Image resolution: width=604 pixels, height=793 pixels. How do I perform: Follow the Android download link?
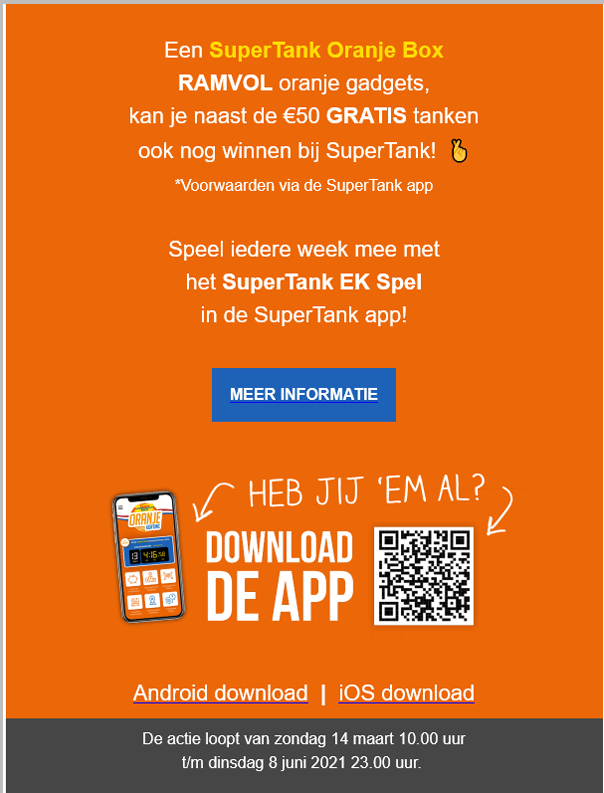pyautogui.click(x=221, y=693)
